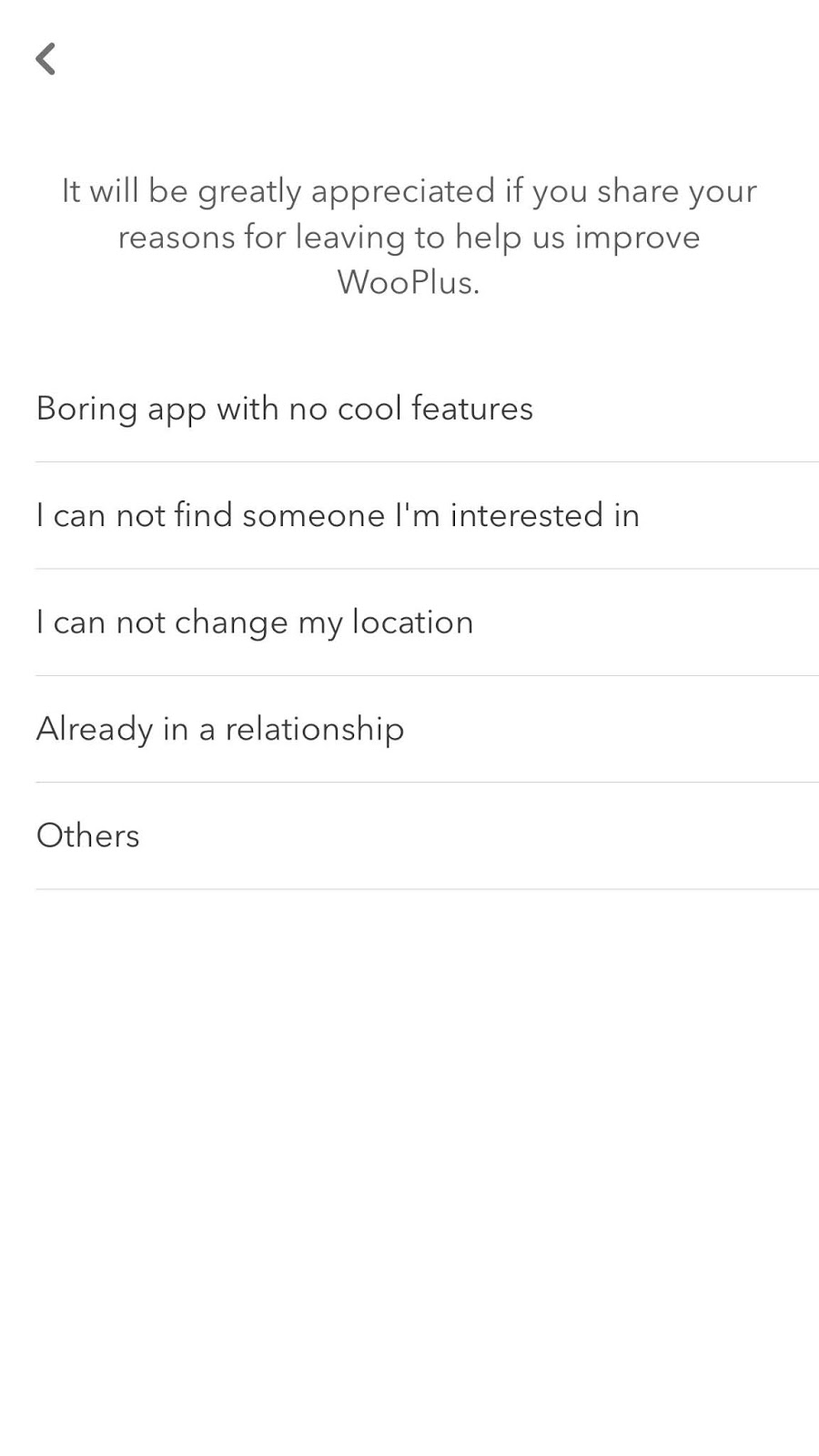Go back using the arrow icon
The height and width of the screenshot is (1456, 819).
[x=45, y=59]
